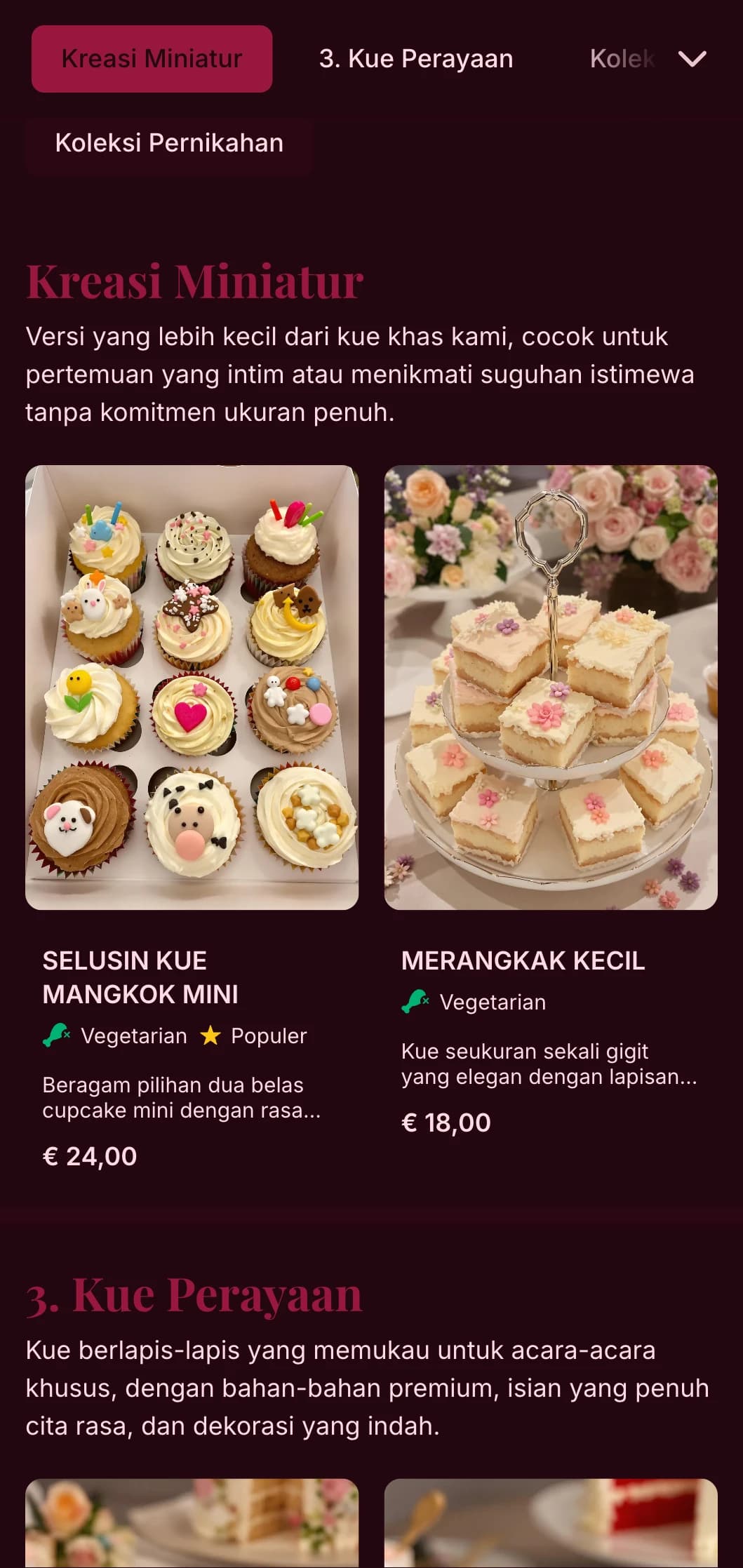The image size is (743, 1568).
Task: Click the SELUSIN KUE MANGKOK MINI item name
Action: click(142, 977)
